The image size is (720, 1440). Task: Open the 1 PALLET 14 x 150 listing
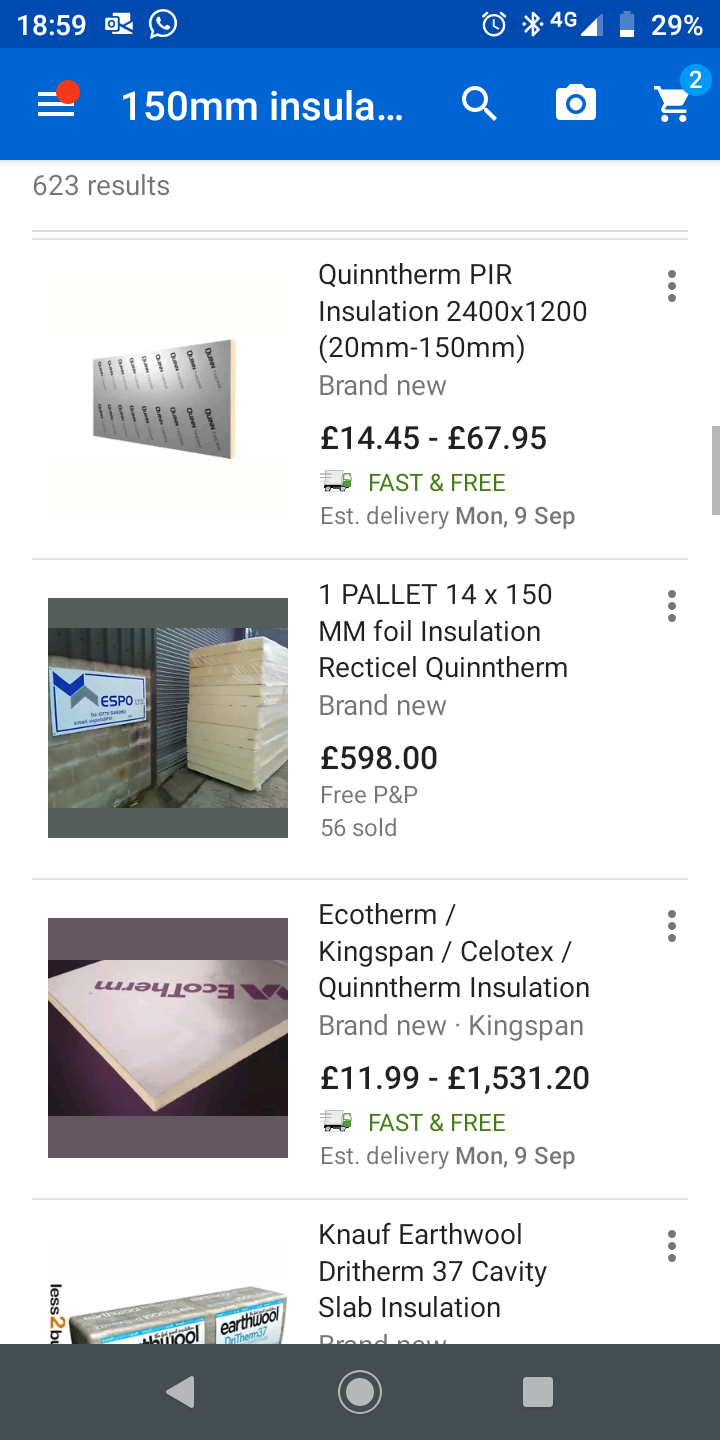pos(443,631)
